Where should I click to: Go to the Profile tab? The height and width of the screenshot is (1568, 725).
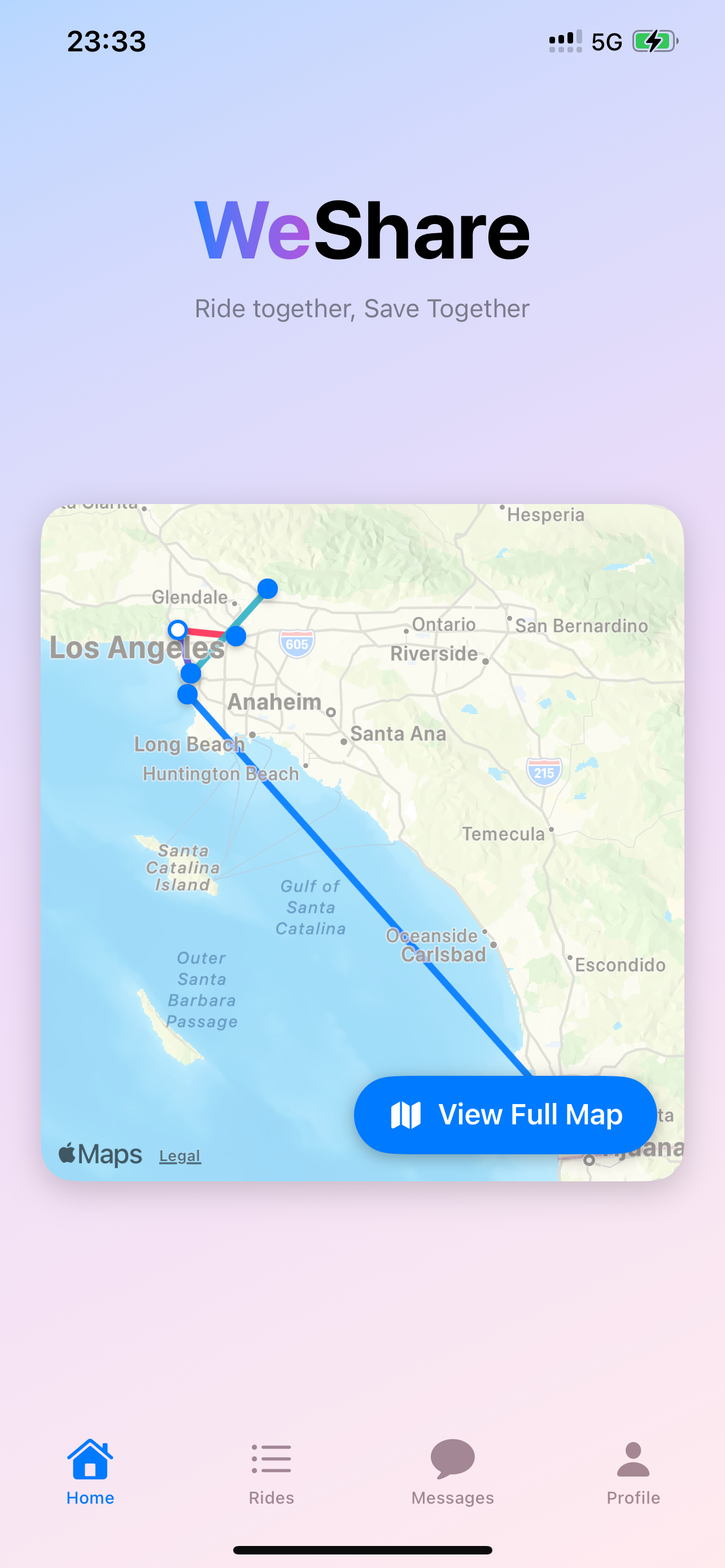[633, 1472]
